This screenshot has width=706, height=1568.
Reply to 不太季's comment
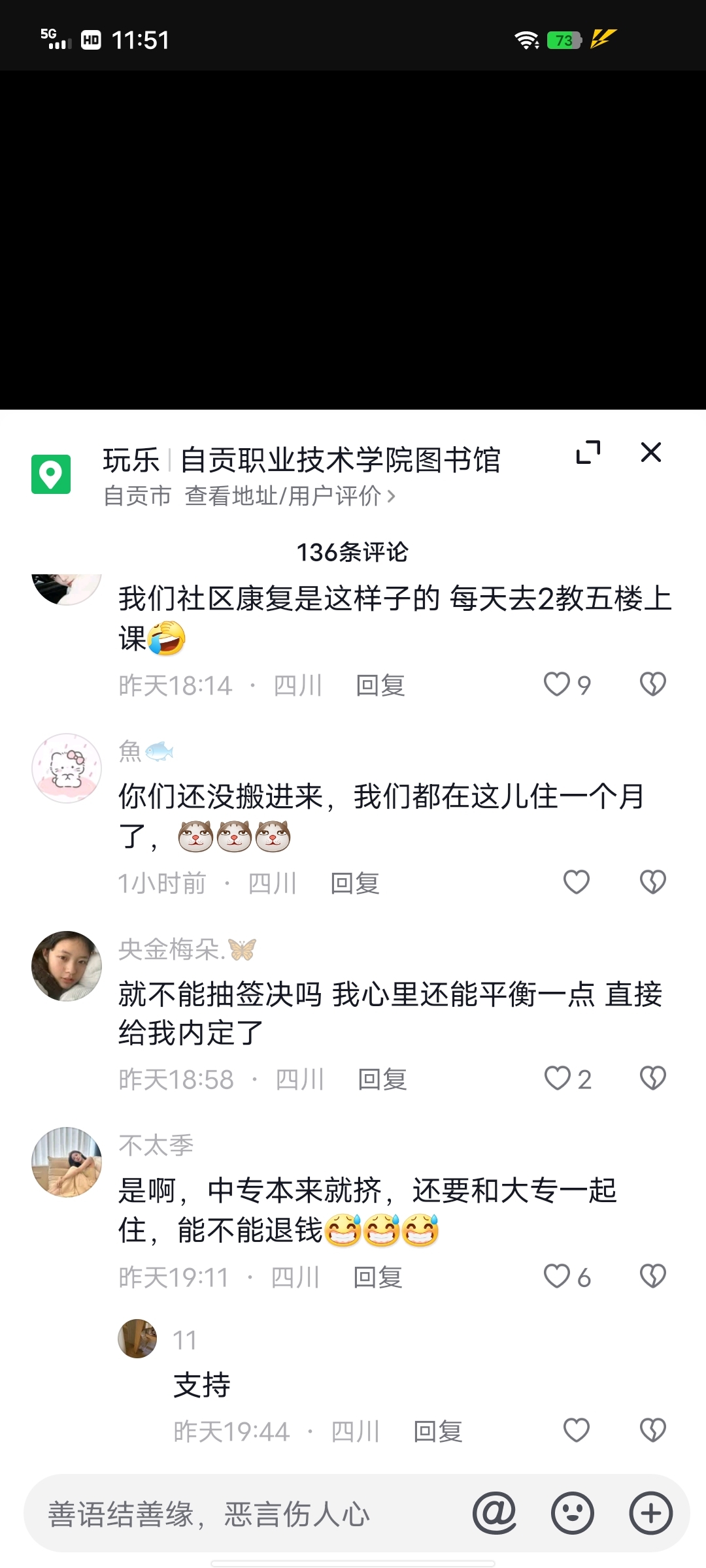[x=378, y=1277]
